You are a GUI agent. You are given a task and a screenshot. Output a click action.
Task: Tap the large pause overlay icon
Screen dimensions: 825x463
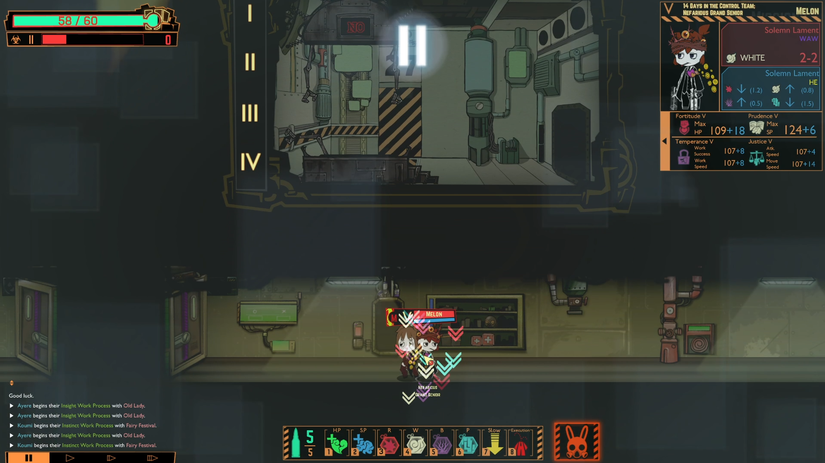pos(412,45)
